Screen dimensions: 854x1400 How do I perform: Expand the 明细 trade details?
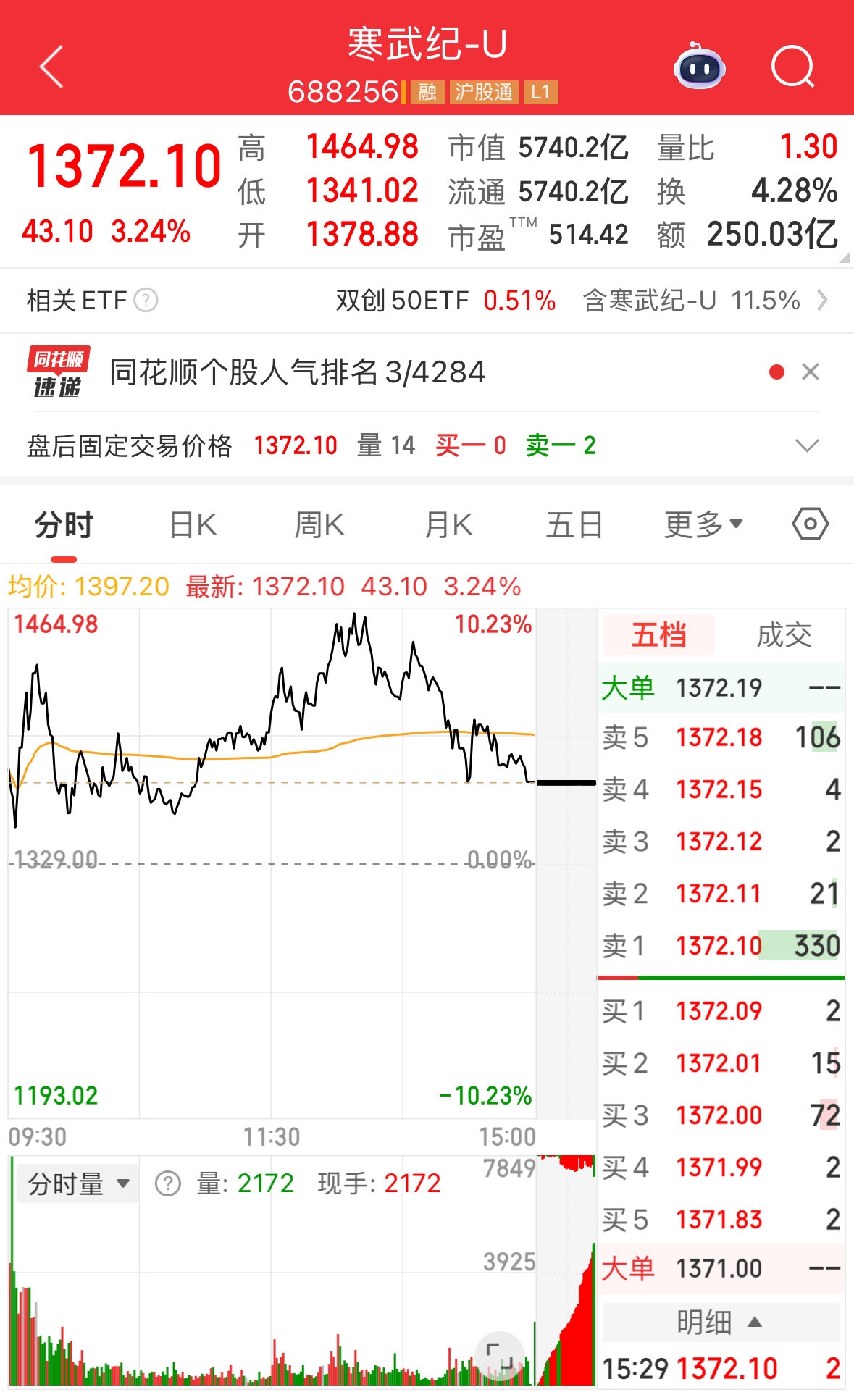click(x=719, y=1322)
